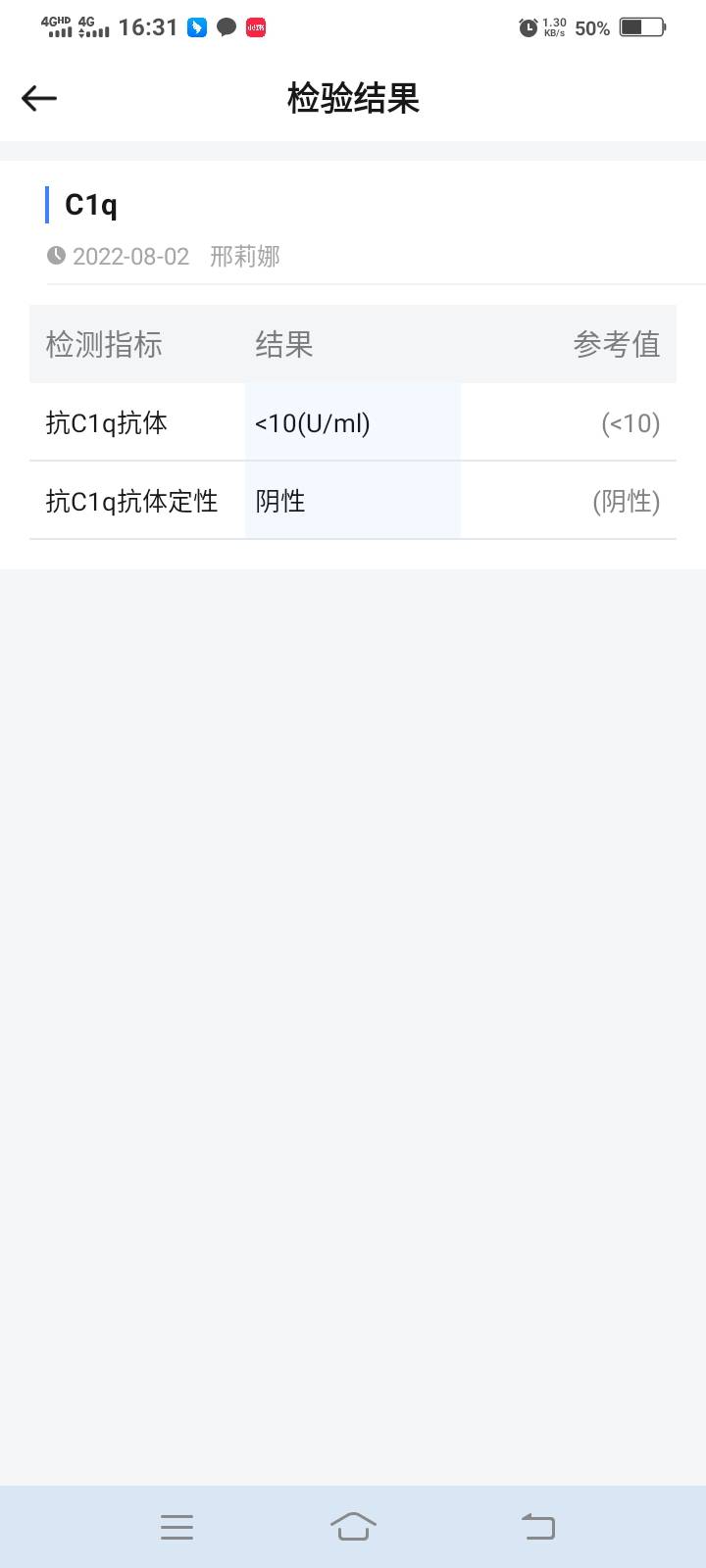Tap the chat bubble icon in status bar

click(x=226, y=27)
